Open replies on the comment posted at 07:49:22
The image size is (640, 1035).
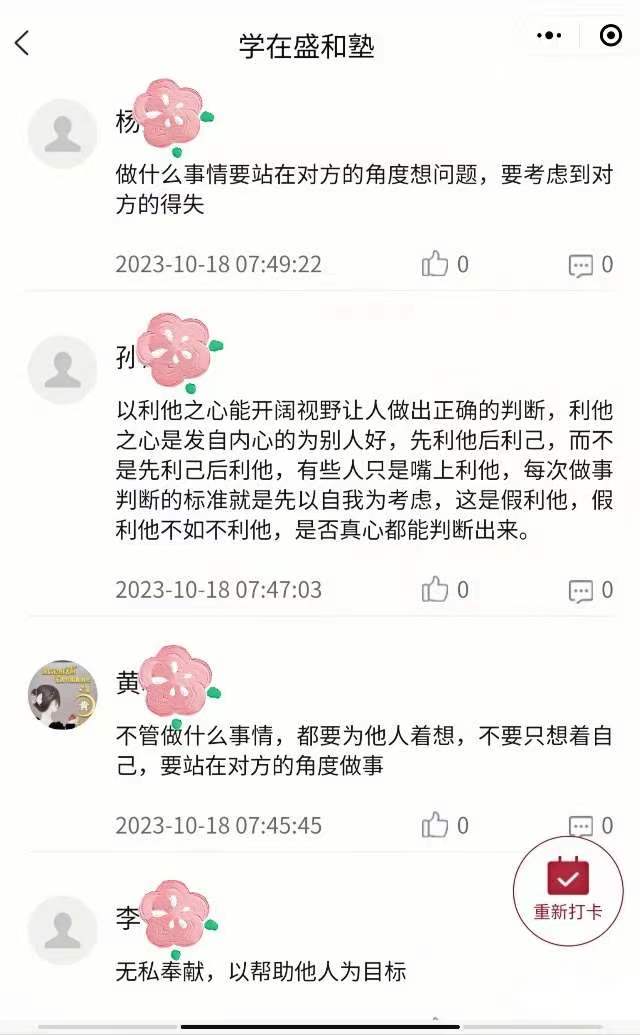[x=580, y=265]
